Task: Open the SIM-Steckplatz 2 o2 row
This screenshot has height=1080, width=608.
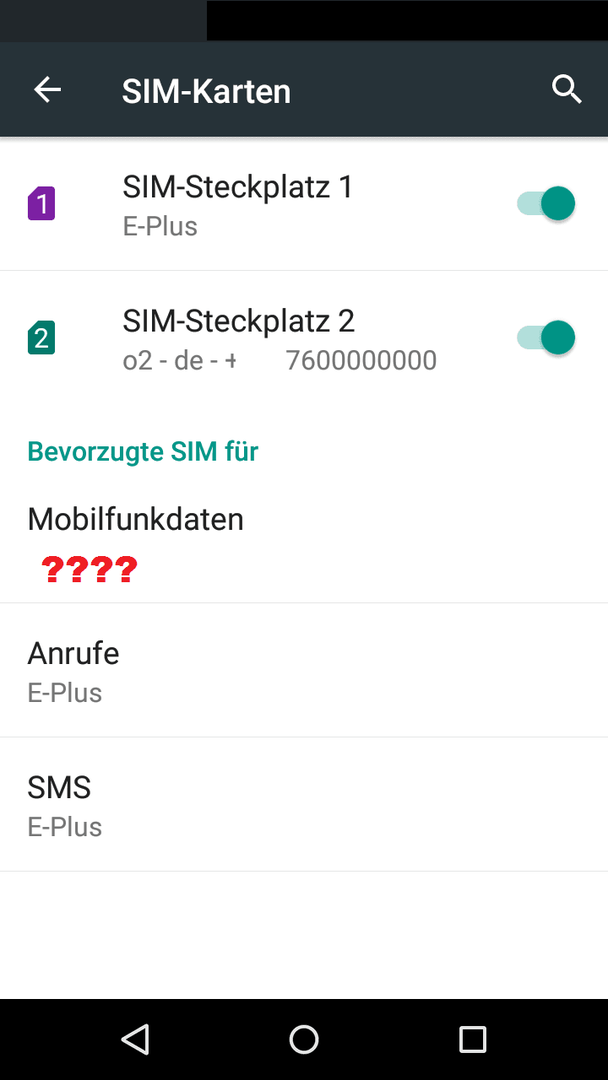Action: (x=304, y=338)
